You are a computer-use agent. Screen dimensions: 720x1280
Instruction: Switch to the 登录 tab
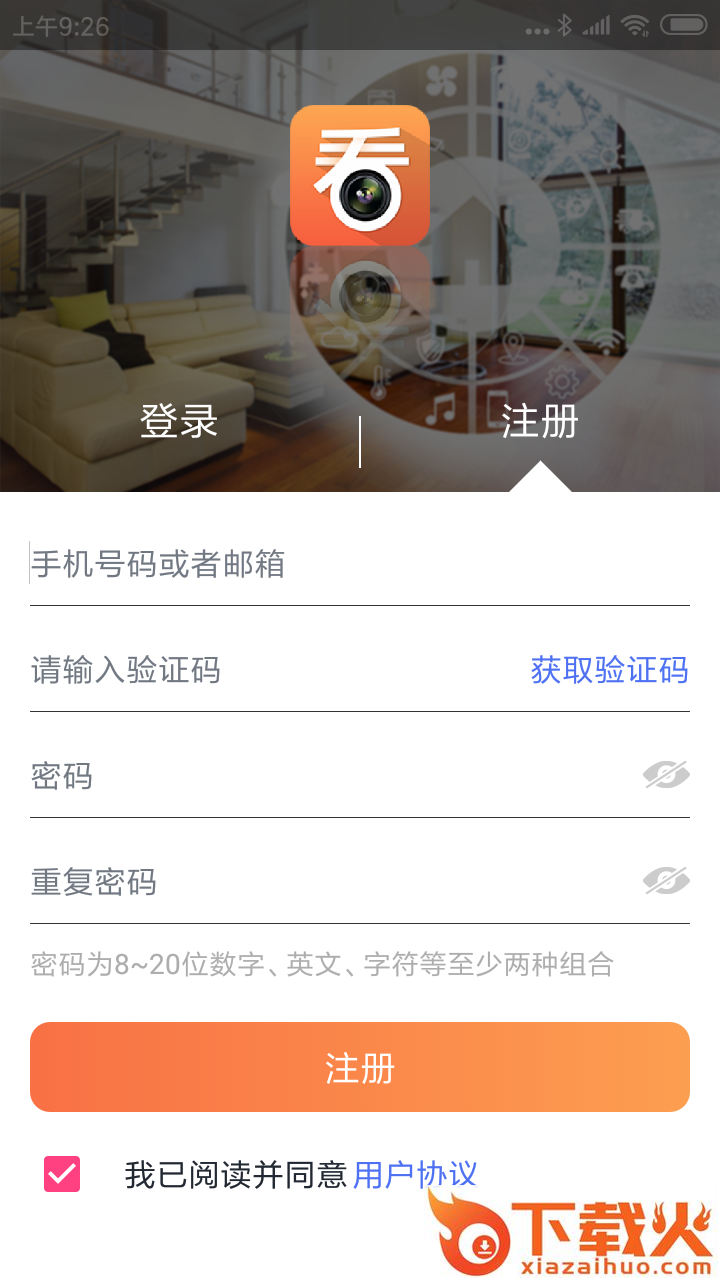click(179, 422)
